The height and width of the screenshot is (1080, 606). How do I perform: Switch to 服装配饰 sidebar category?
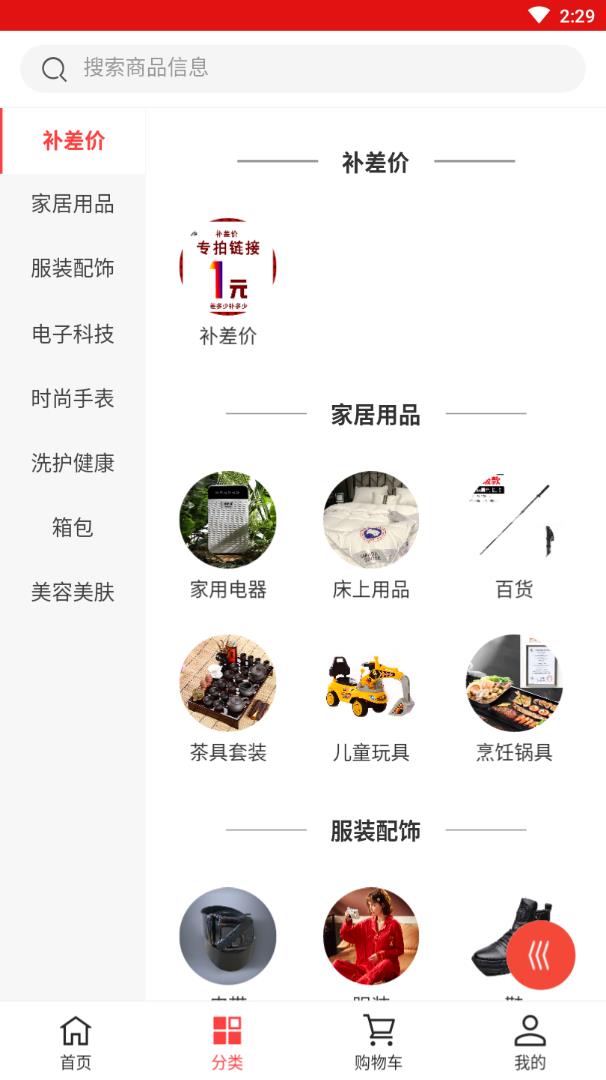coord(73,268)
